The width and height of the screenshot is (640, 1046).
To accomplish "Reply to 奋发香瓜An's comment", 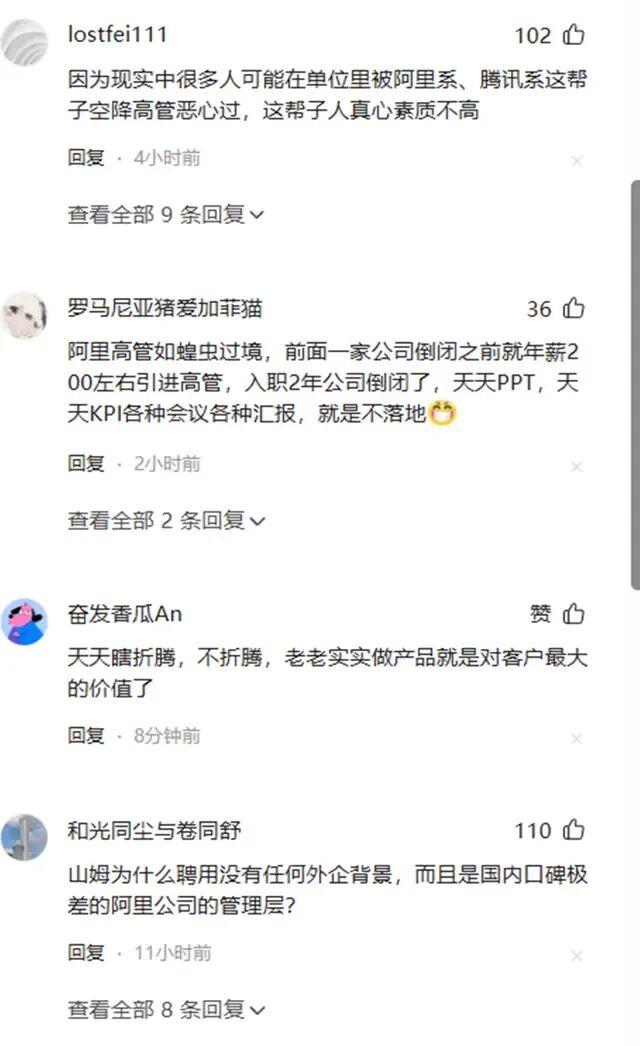I will 86,735.
